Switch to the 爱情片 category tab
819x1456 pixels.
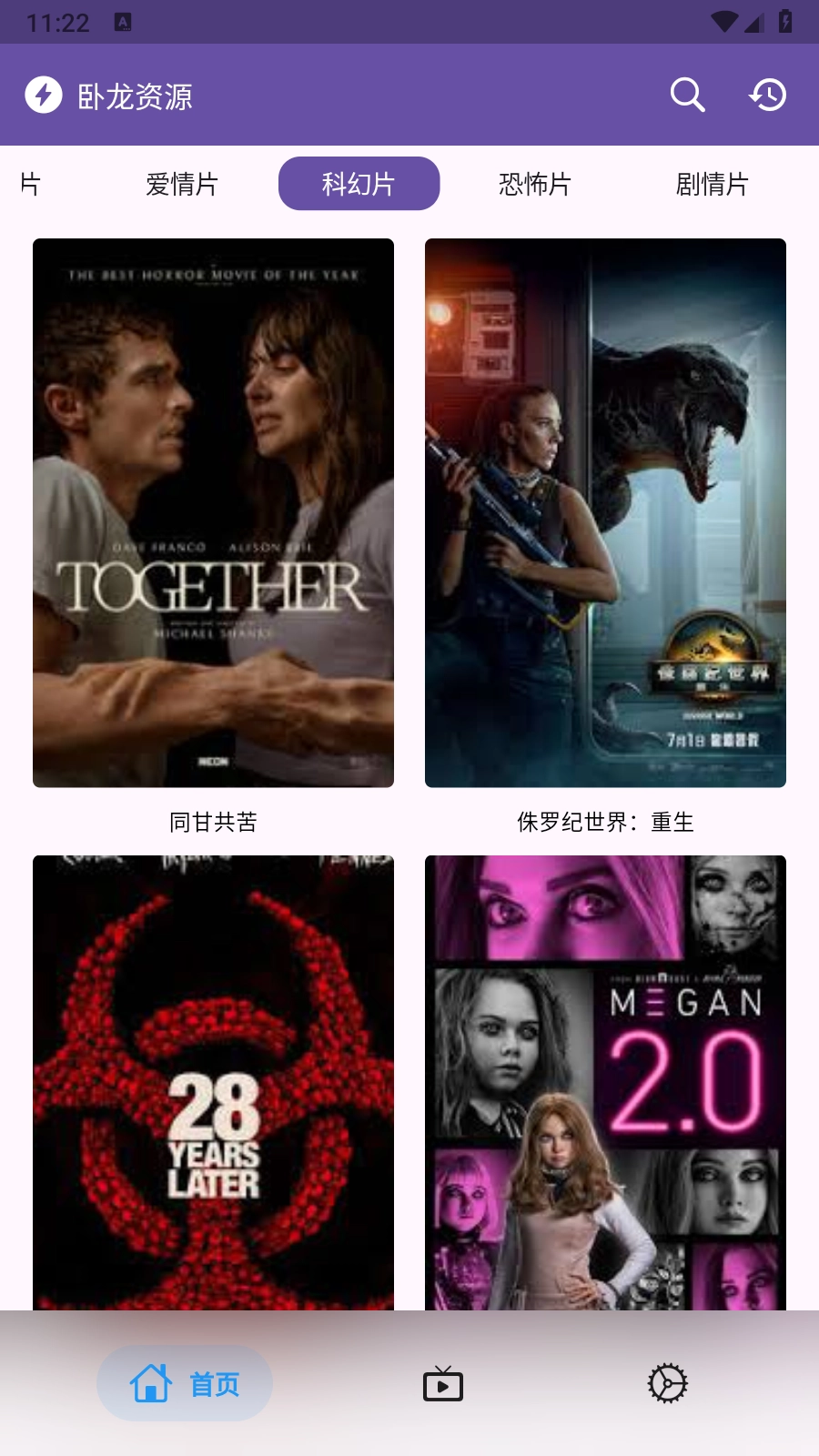click(182, 184)
